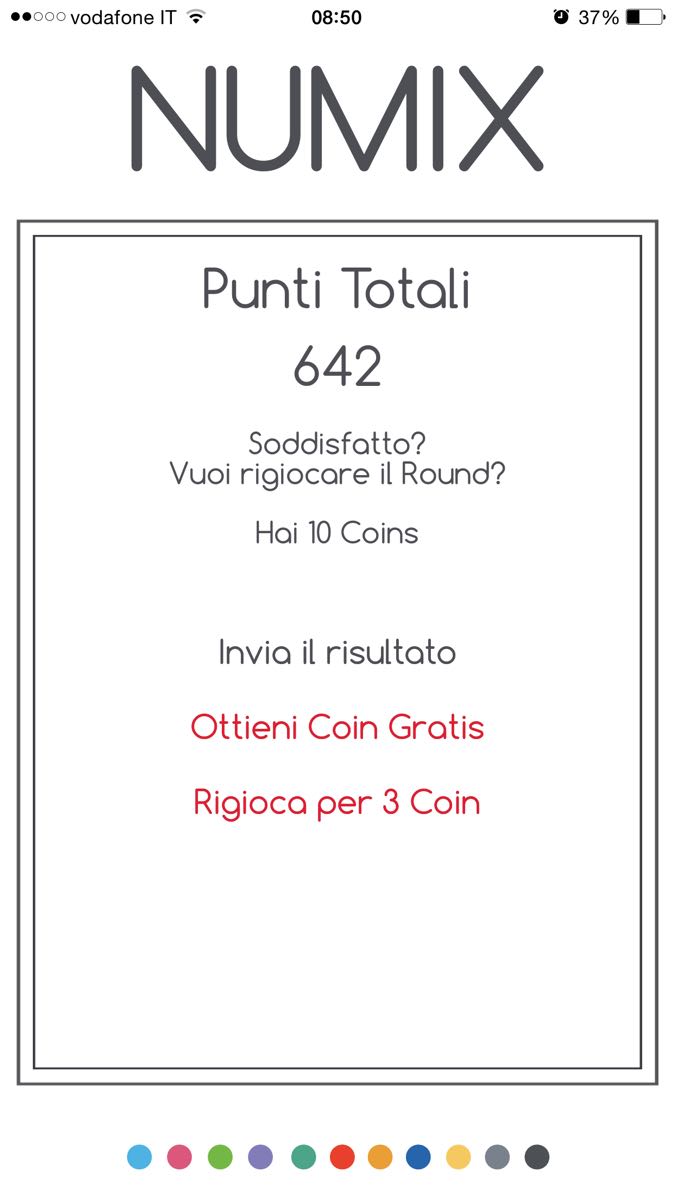Screen dimensions: 675x1200
Task: Choose the red color dot
Action: point(342,1157)
